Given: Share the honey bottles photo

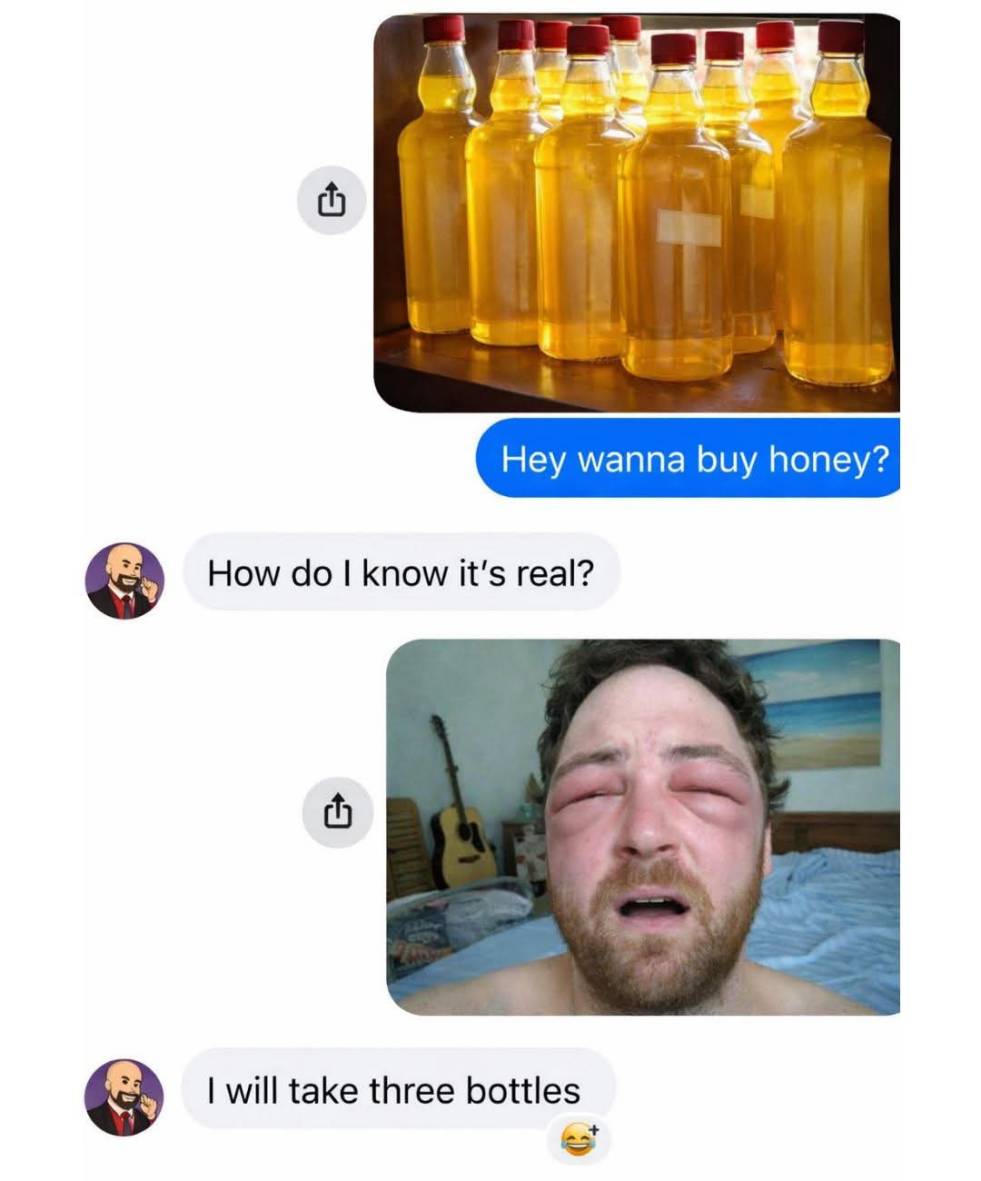Looking at the screenshot, I should pyautogui.click(x=332, y=200).
